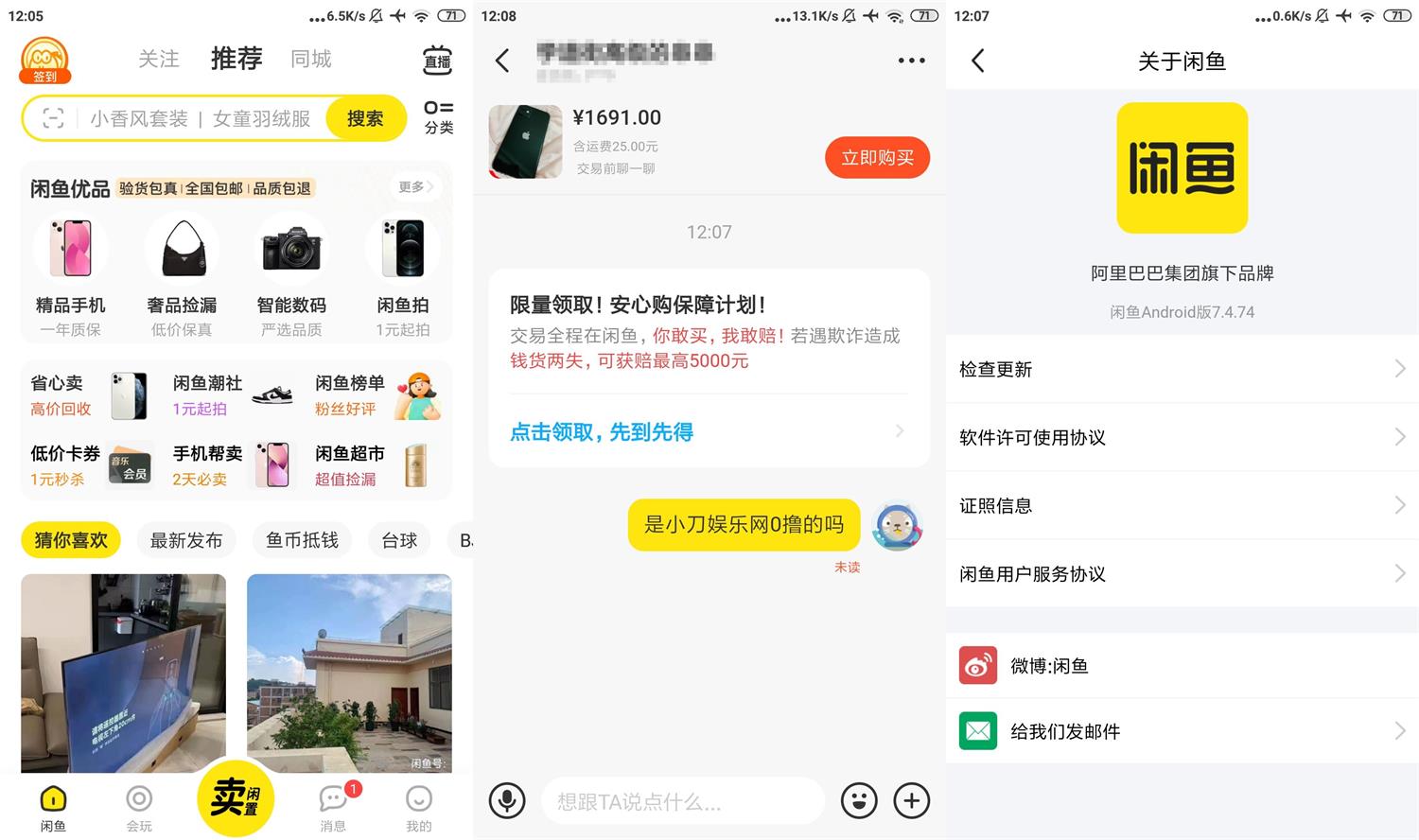The width and height of the screenshot is (1419, 840).
Task: Tap the 搜索 button in the search bar
Action: 365,119
